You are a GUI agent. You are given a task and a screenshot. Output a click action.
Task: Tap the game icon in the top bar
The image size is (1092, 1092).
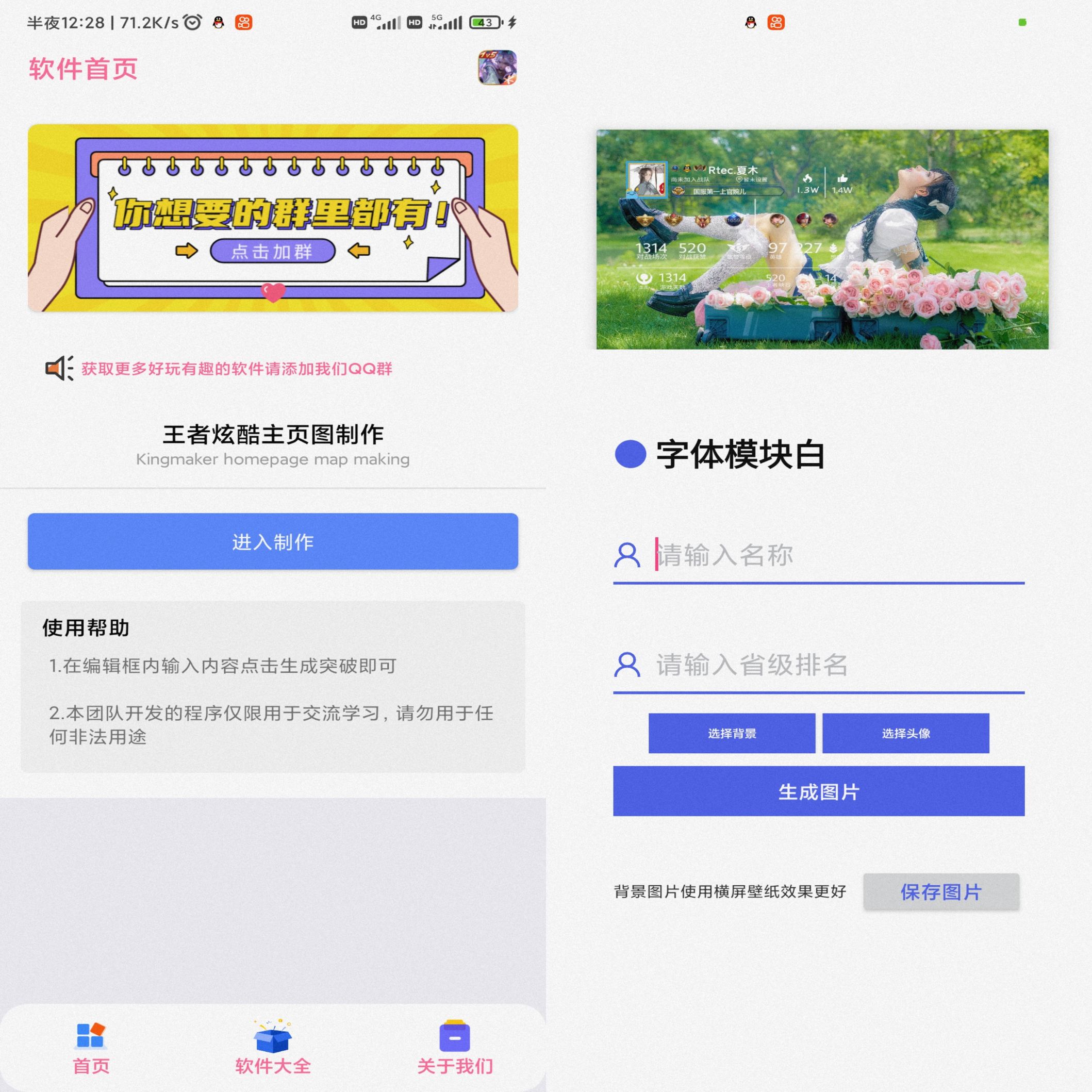497,68
